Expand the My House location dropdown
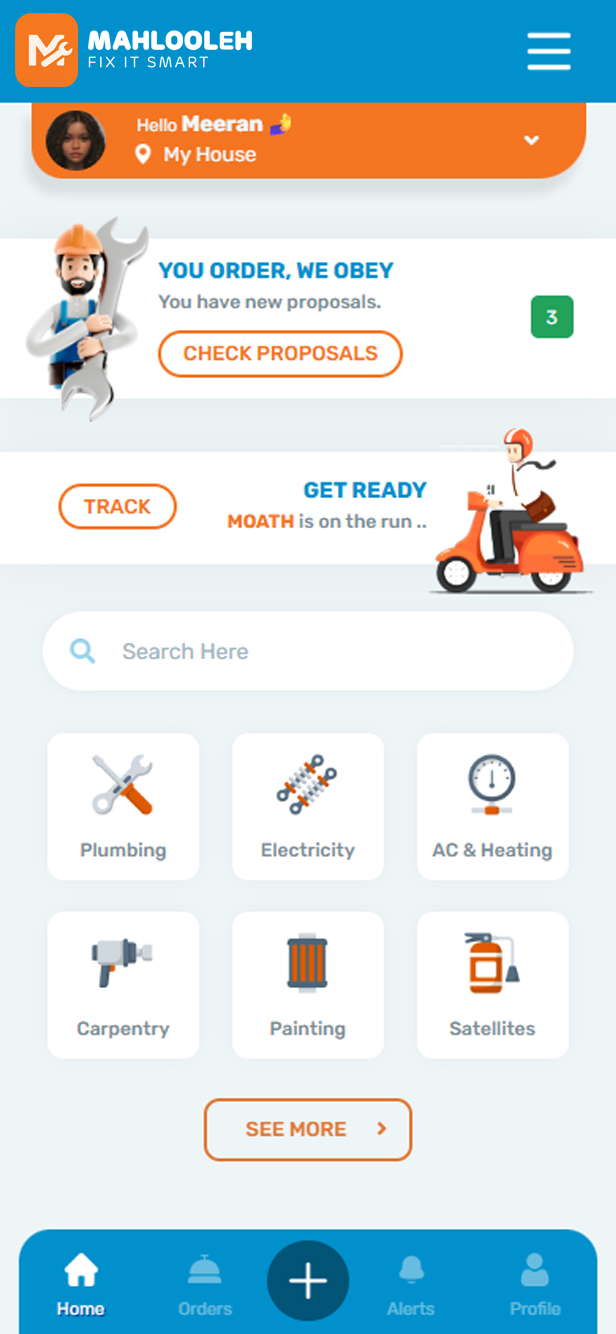 point(532,141)
